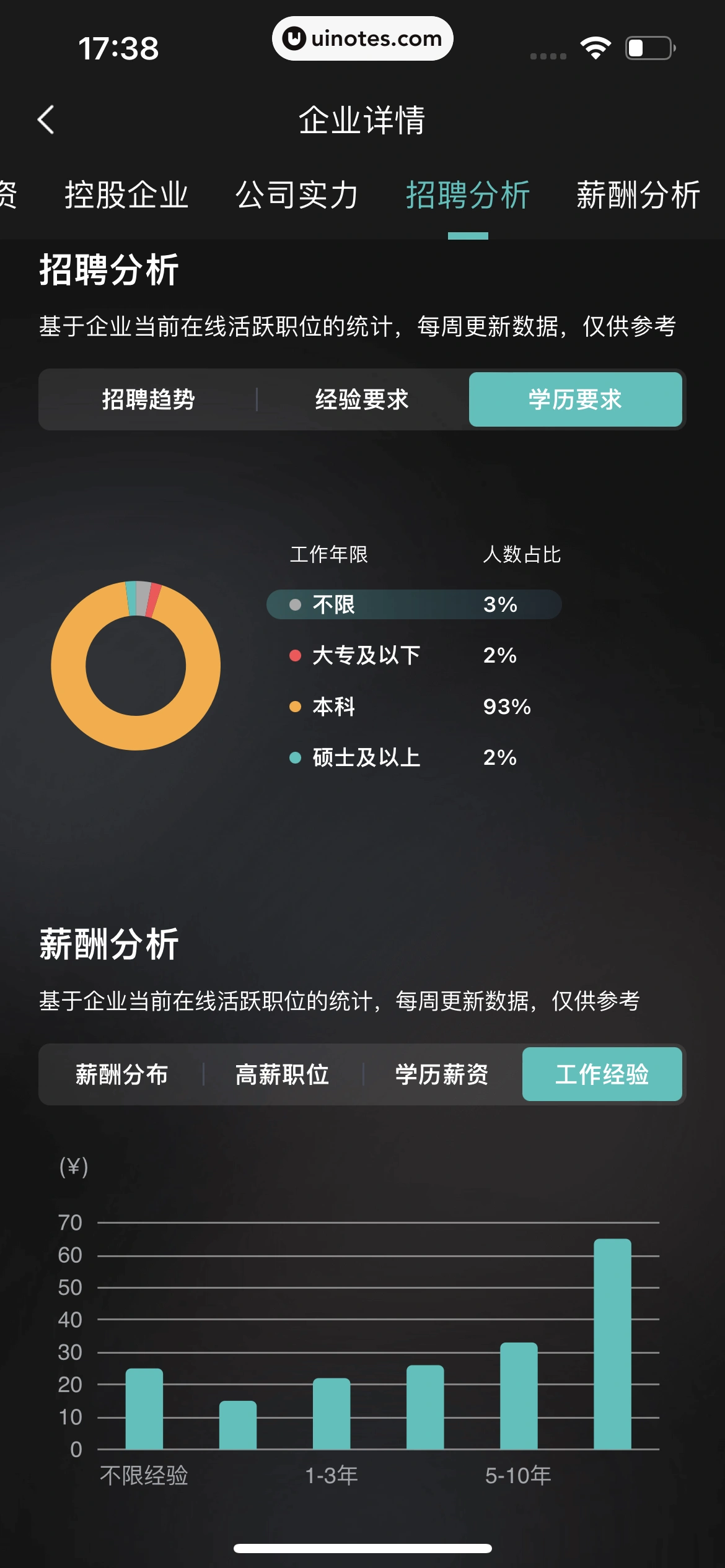
Task: Select the 学历薪资 filter
Action: [x=442, y=1076]
